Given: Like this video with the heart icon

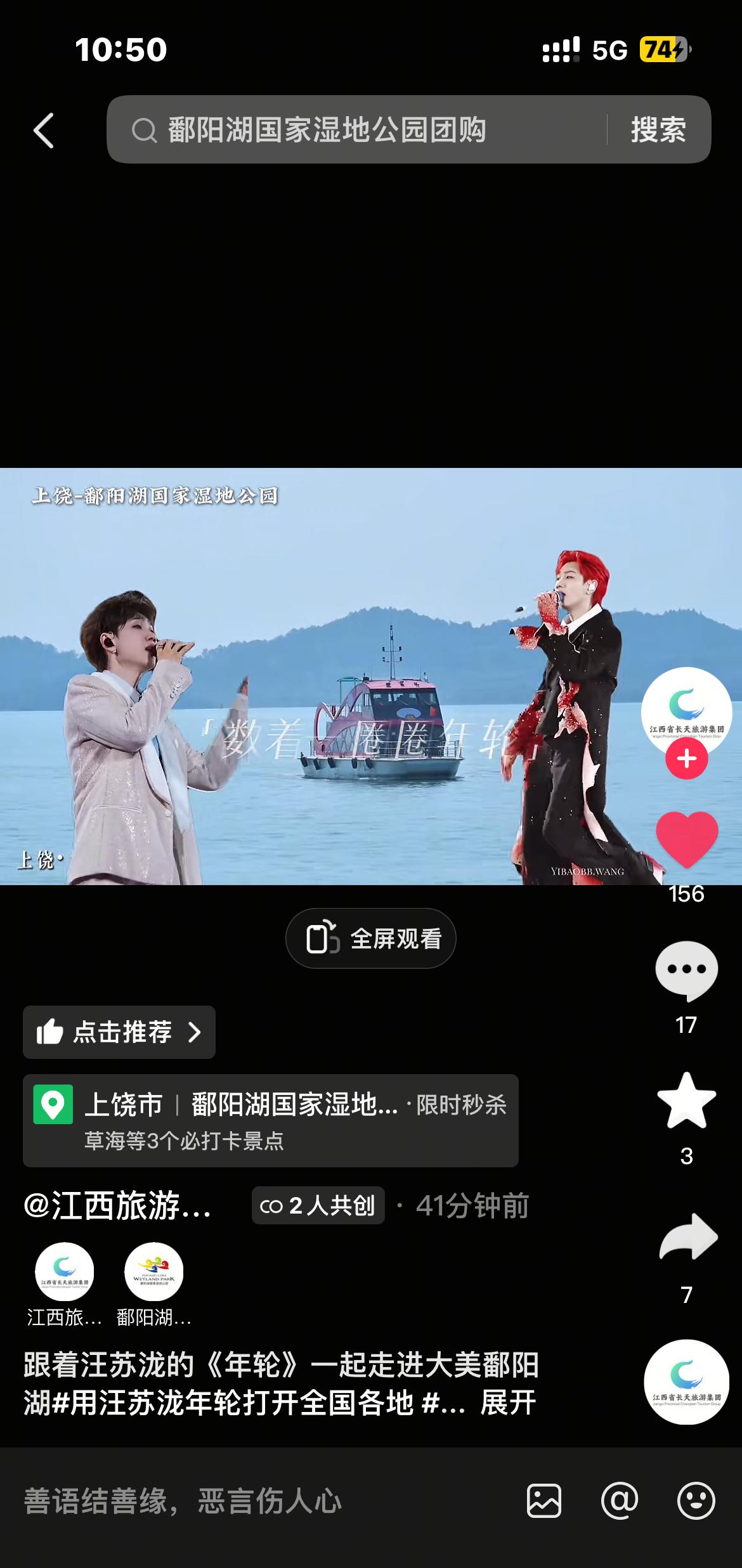Looking at the screenshot, I should 686,839.
